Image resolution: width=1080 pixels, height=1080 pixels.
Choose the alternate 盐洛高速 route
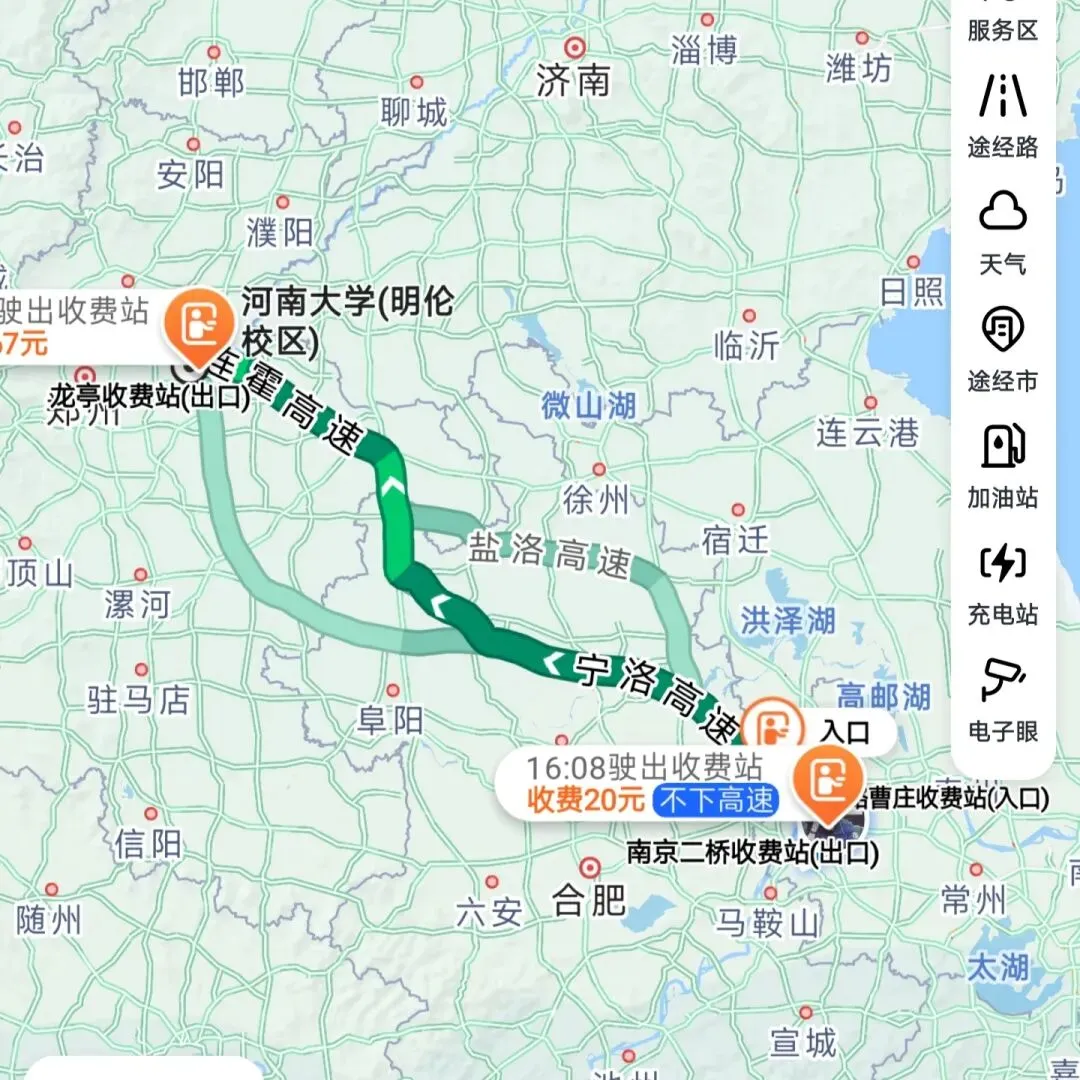click(x=550, y=552)
